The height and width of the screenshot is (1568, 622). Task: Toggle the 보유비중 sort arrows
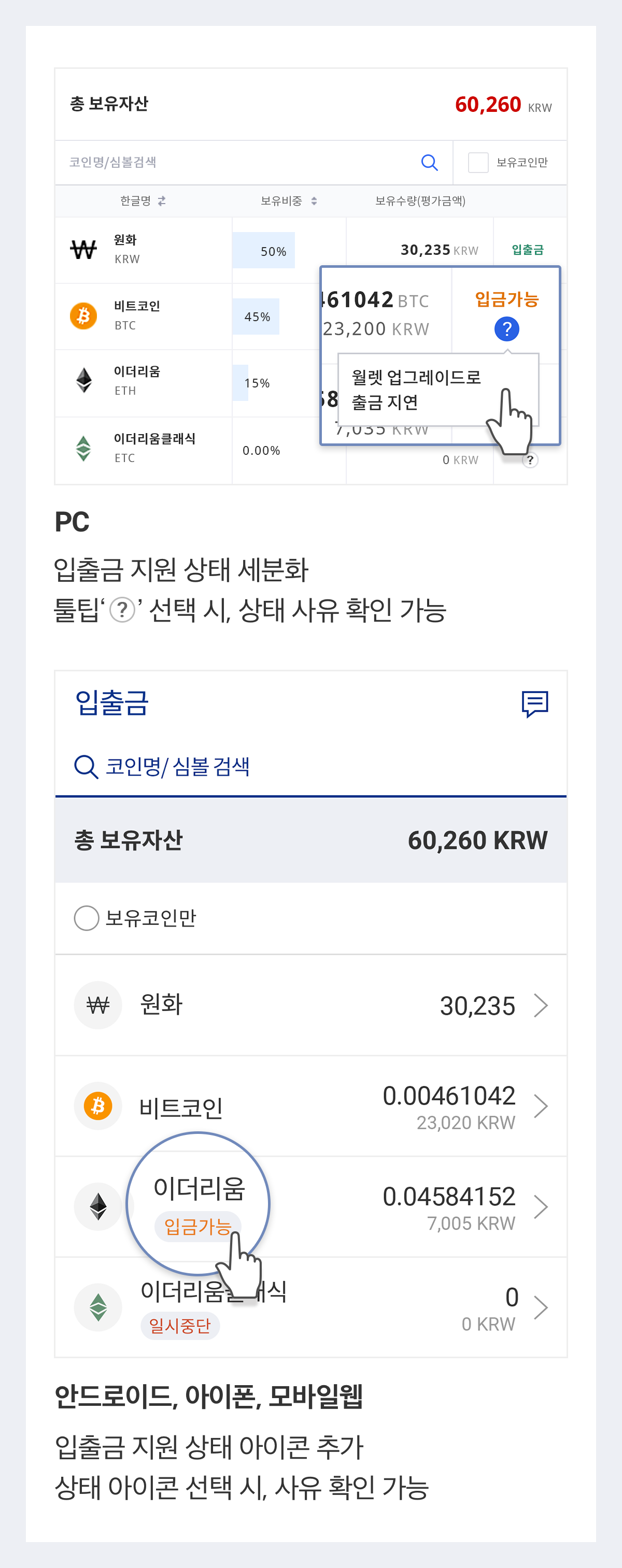coord(313,201)
